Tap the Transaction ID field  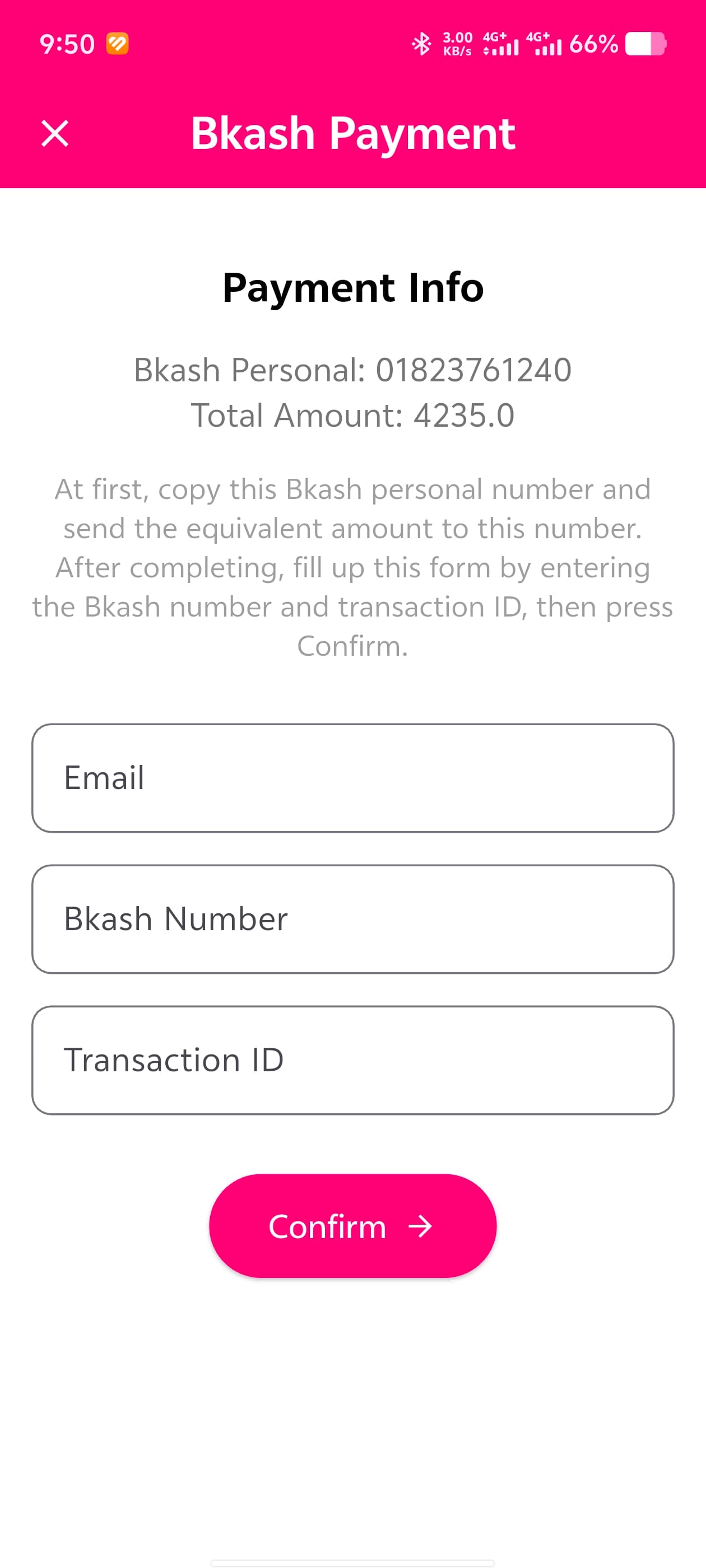(352, 1060)
